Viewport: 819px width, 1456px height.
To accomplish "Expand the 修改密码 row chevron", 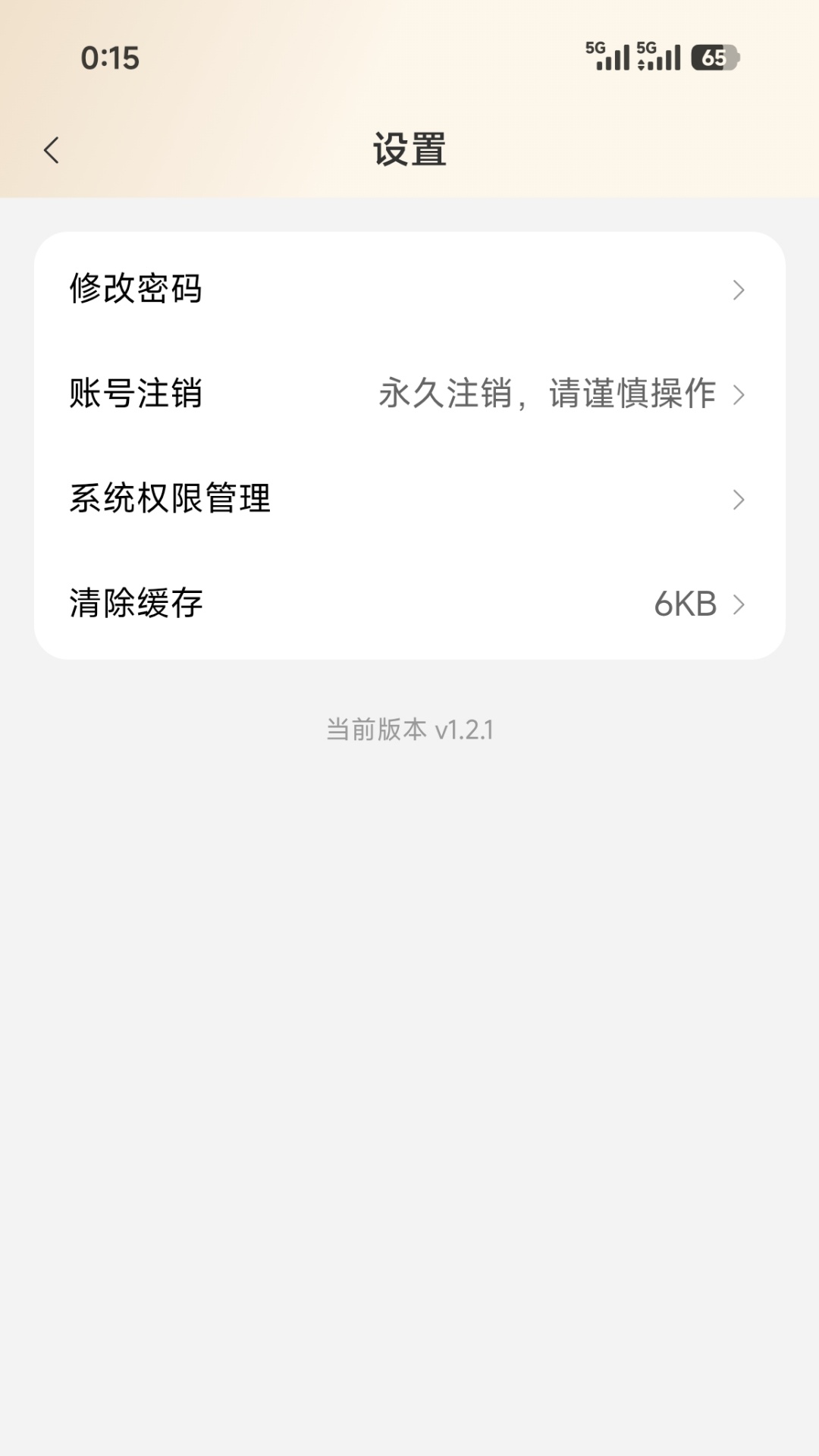I will [739, 288].
